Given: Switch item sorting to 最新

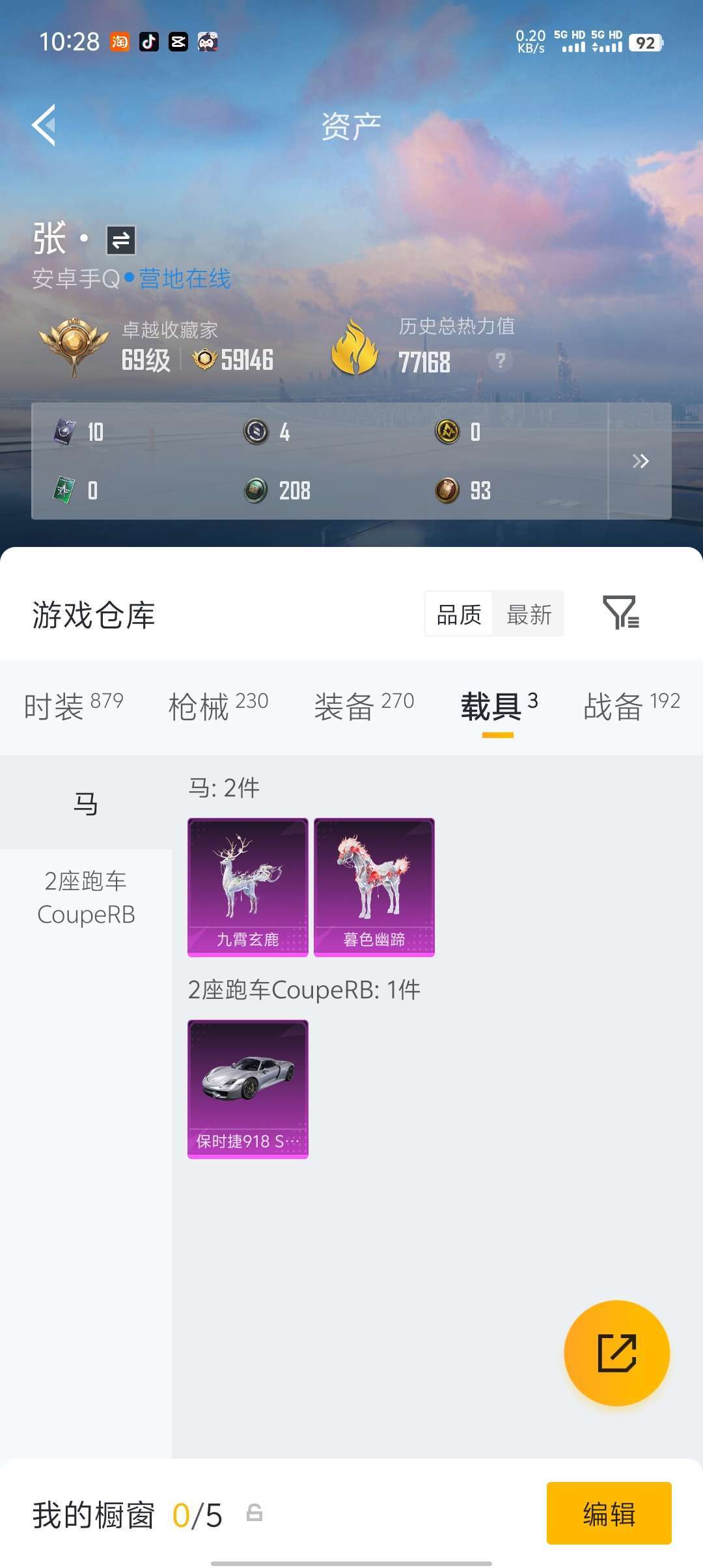Looking at the screenshot, I should click(x=529, y=613).
